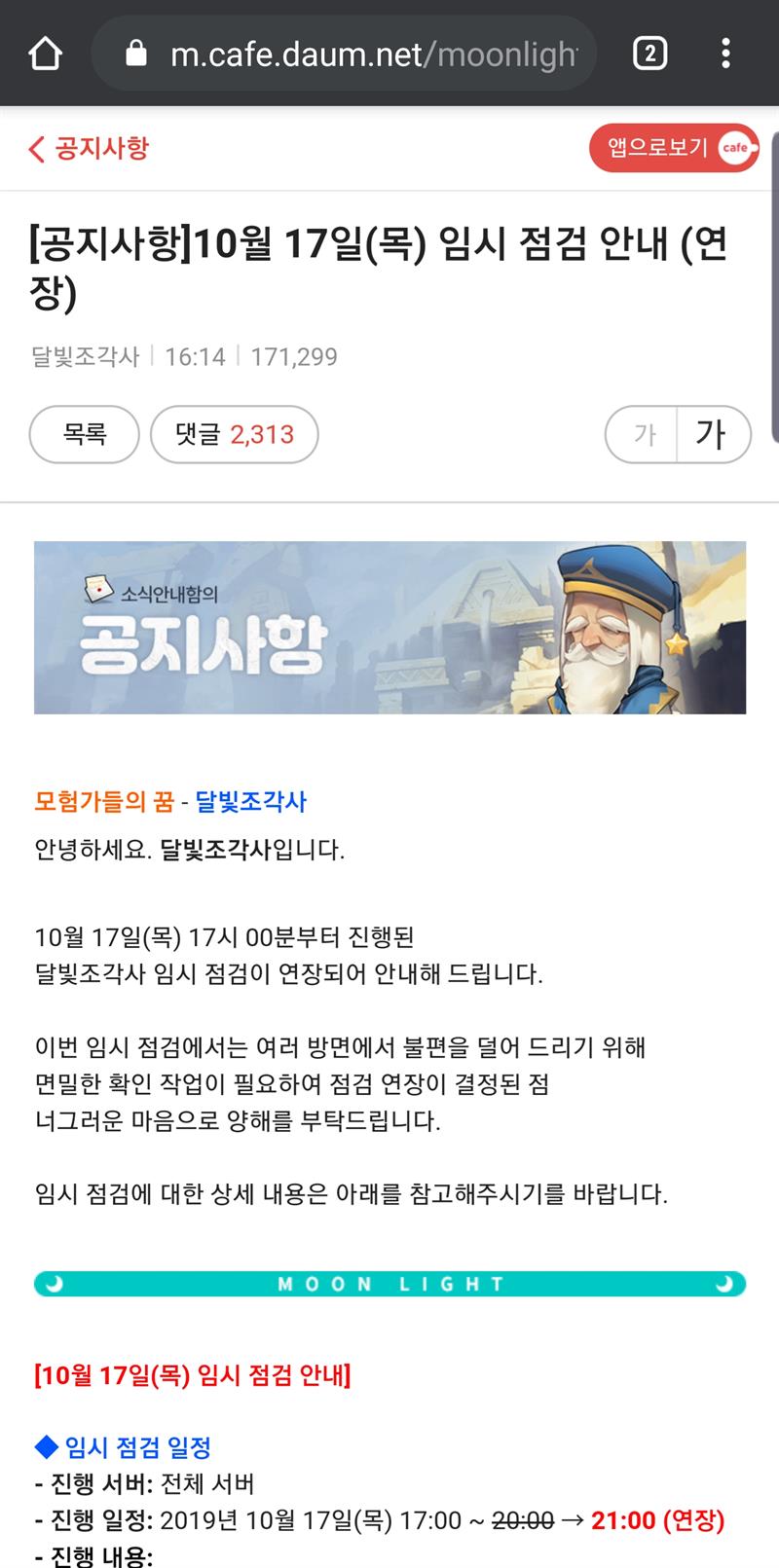Go back to 공지사항 board

coord(90,148)
